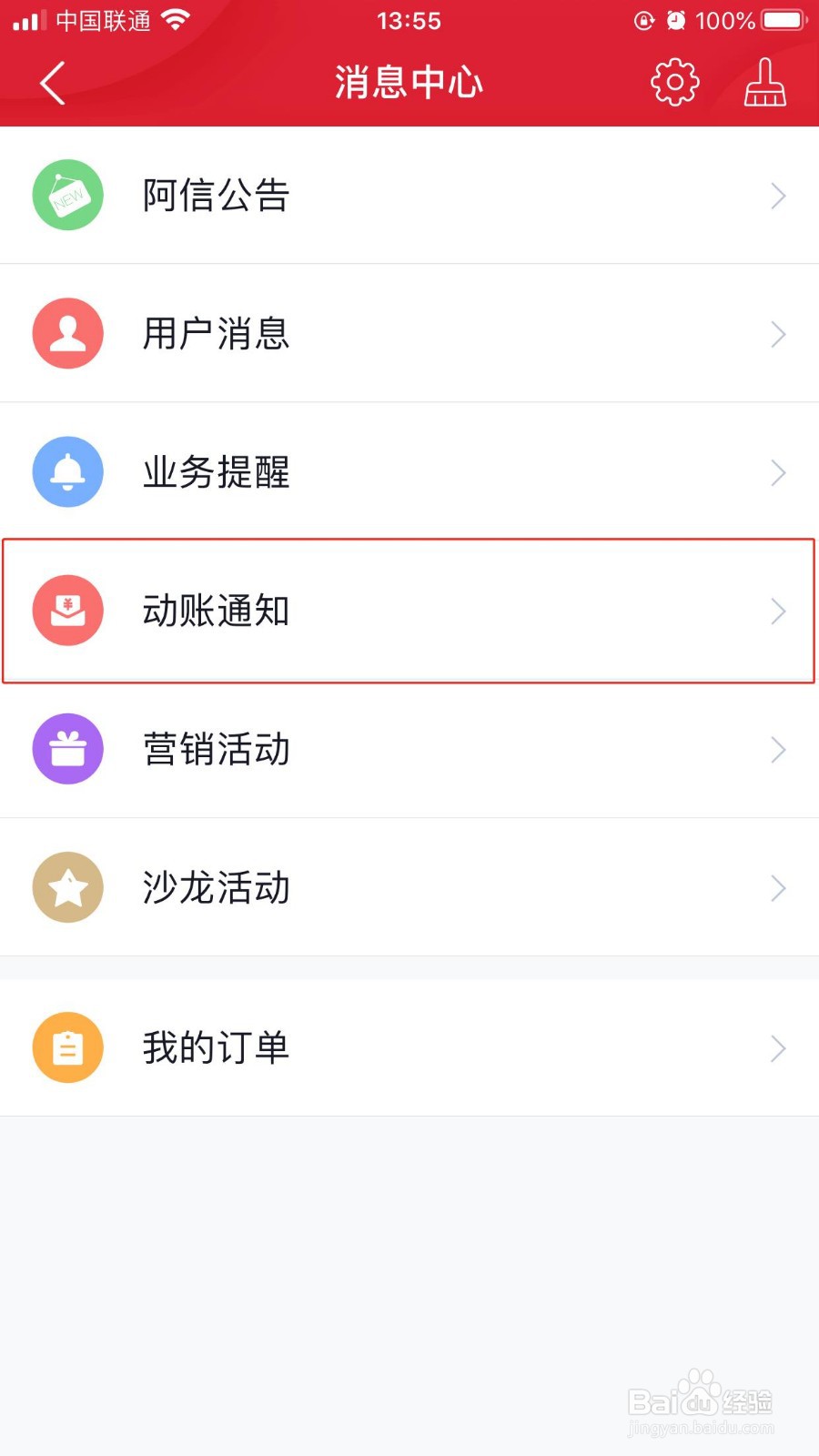
Task: Expand the 业务提醒 row chevron
Action: [x=778, y=471]
